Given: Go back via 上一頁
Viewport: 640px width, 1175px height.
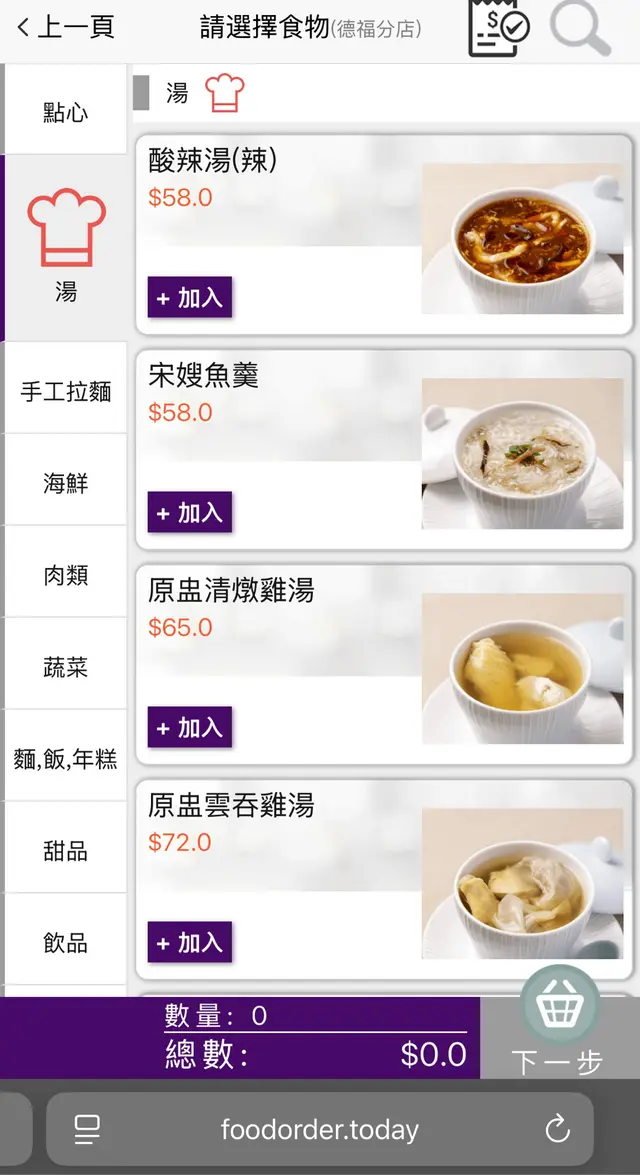Looking at the screenshot, I should (66, 27).
